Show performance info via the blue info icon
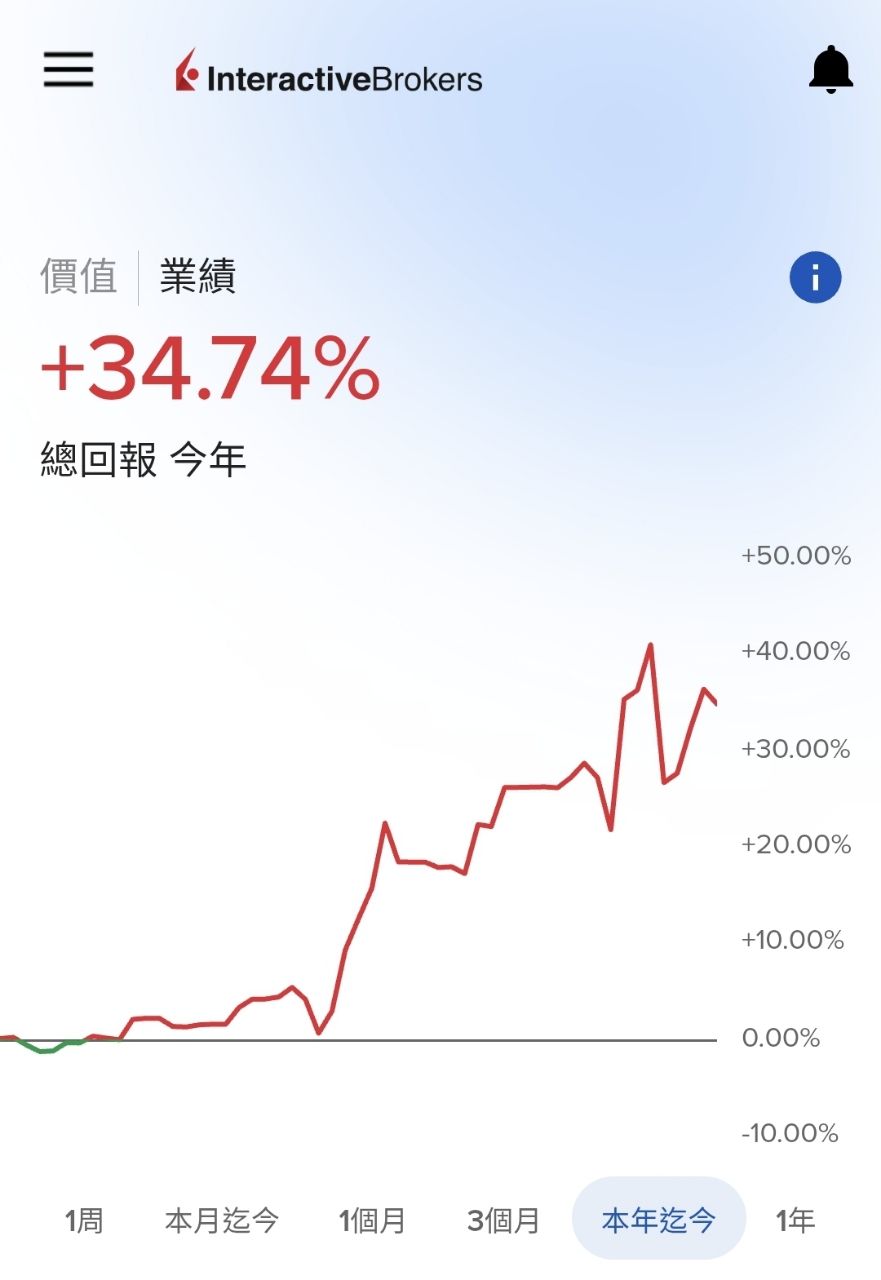Screen dimensions: 881x1280 point(815,277)
